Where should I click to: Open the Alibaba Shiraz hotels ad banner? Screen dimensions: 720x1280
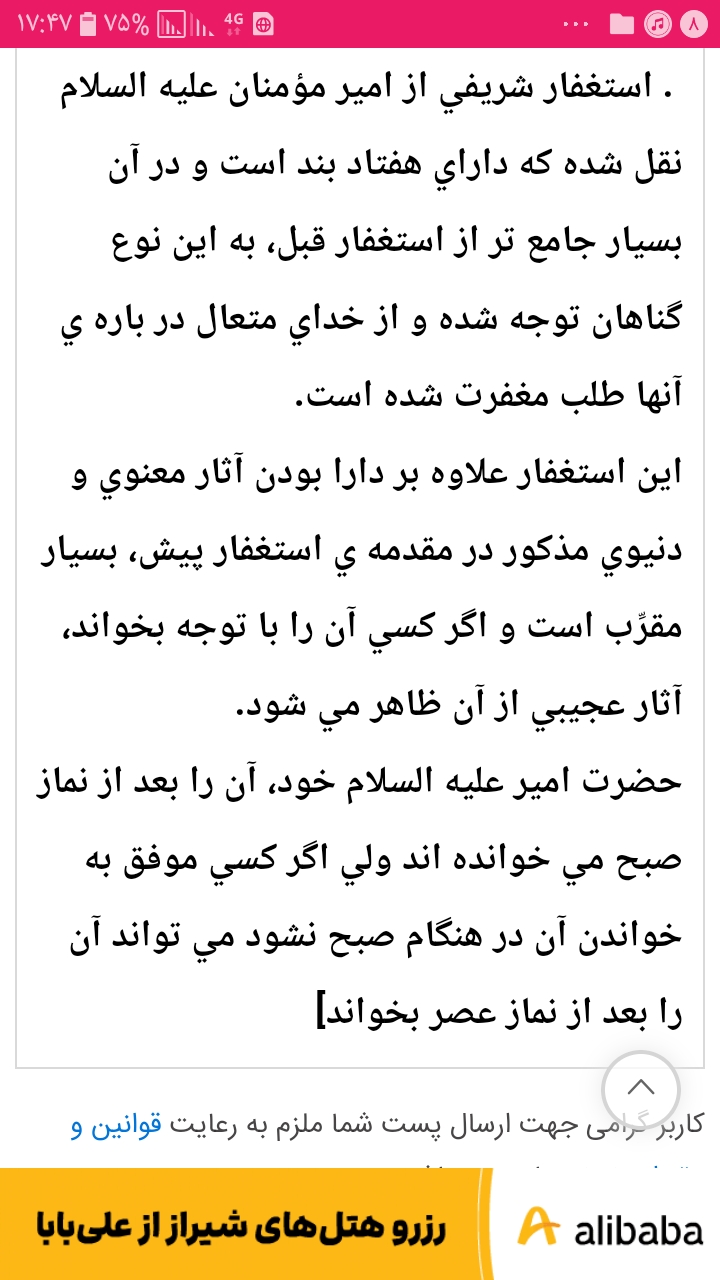tap(360, 1227)
